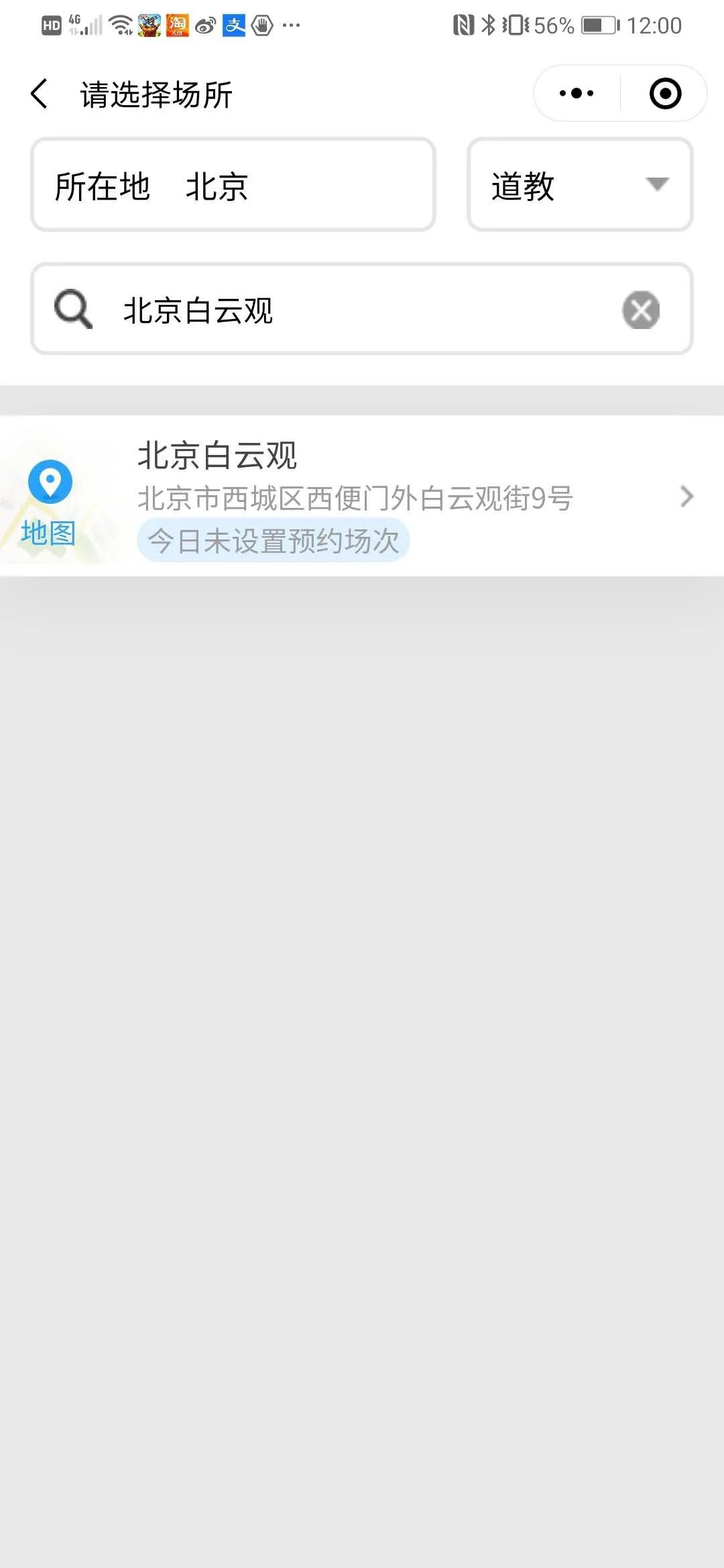Expand the 道教 religion dropdown

tap(580, 185)
